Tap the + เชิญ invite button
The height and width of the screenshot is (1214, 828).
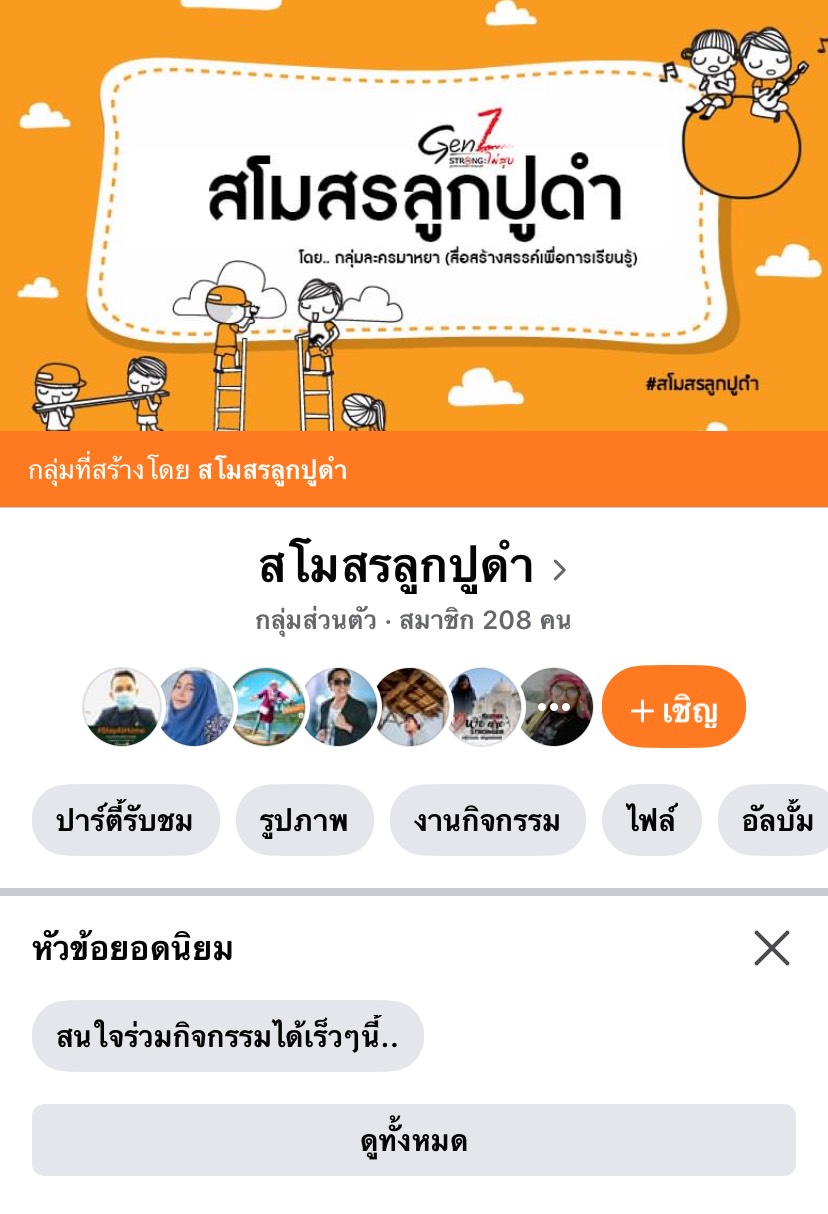(x=674, y=707)
